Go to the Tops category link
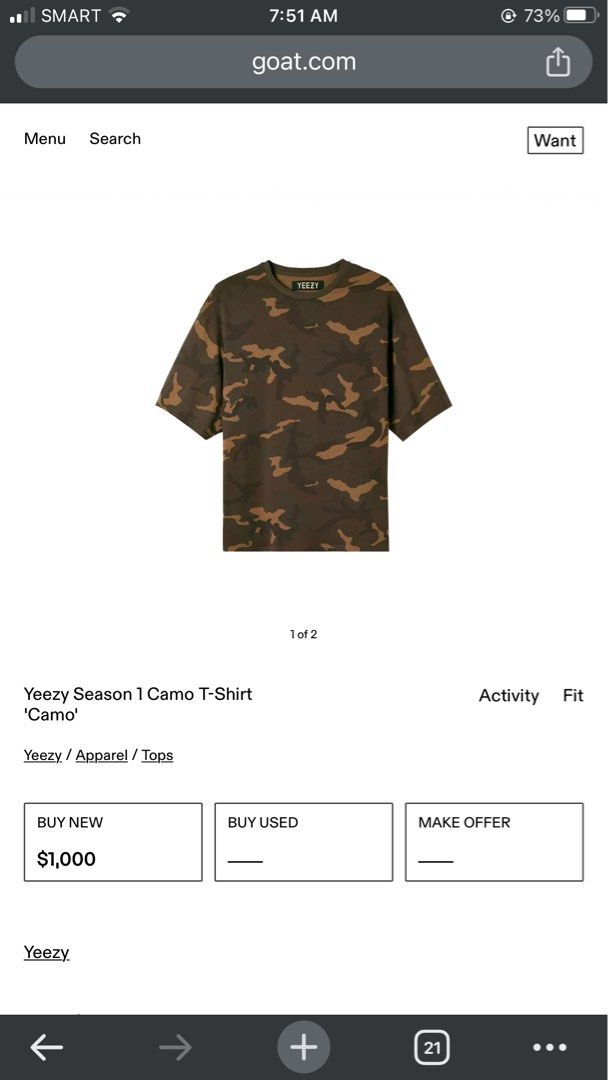 click(x=157, y=756)
